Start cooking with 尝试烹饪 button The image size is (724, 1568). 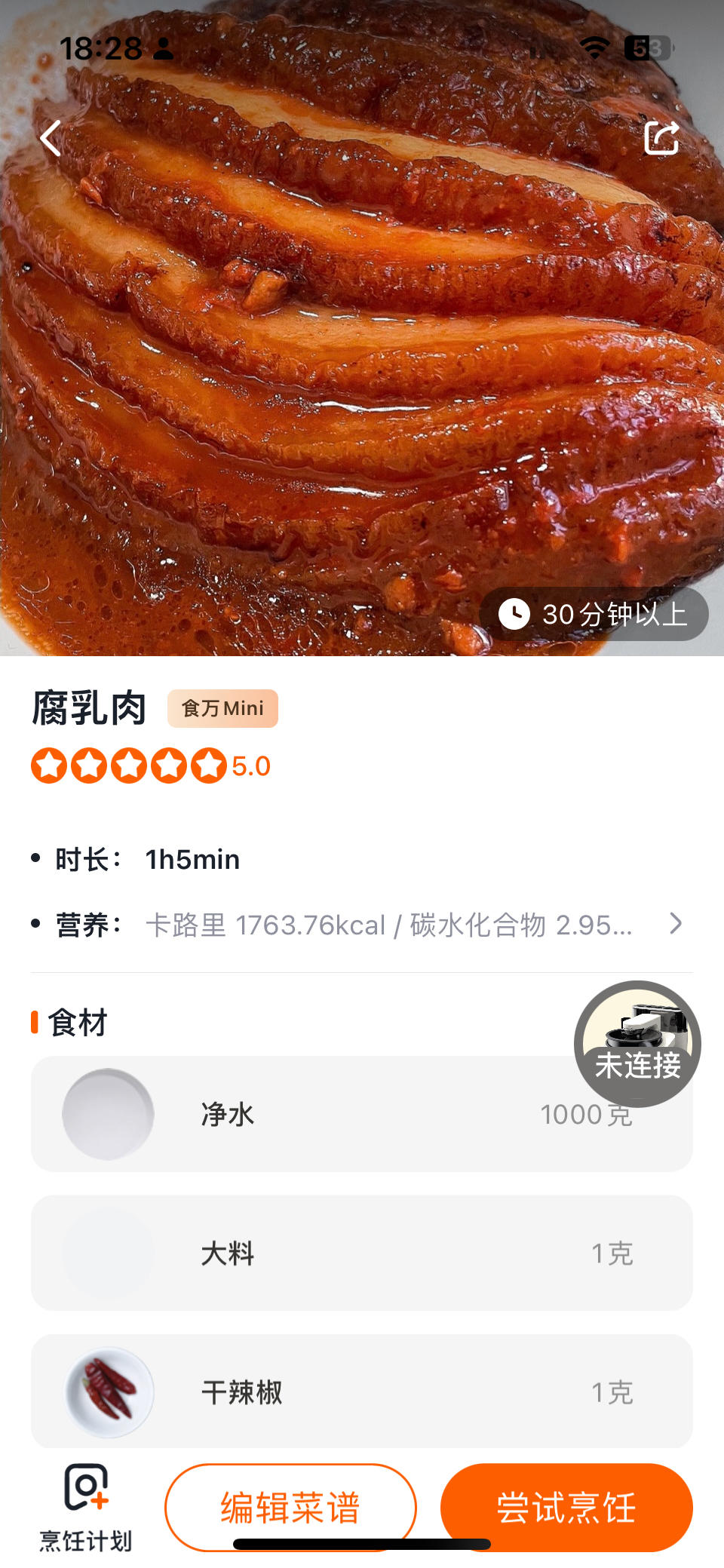[566, 1508]
